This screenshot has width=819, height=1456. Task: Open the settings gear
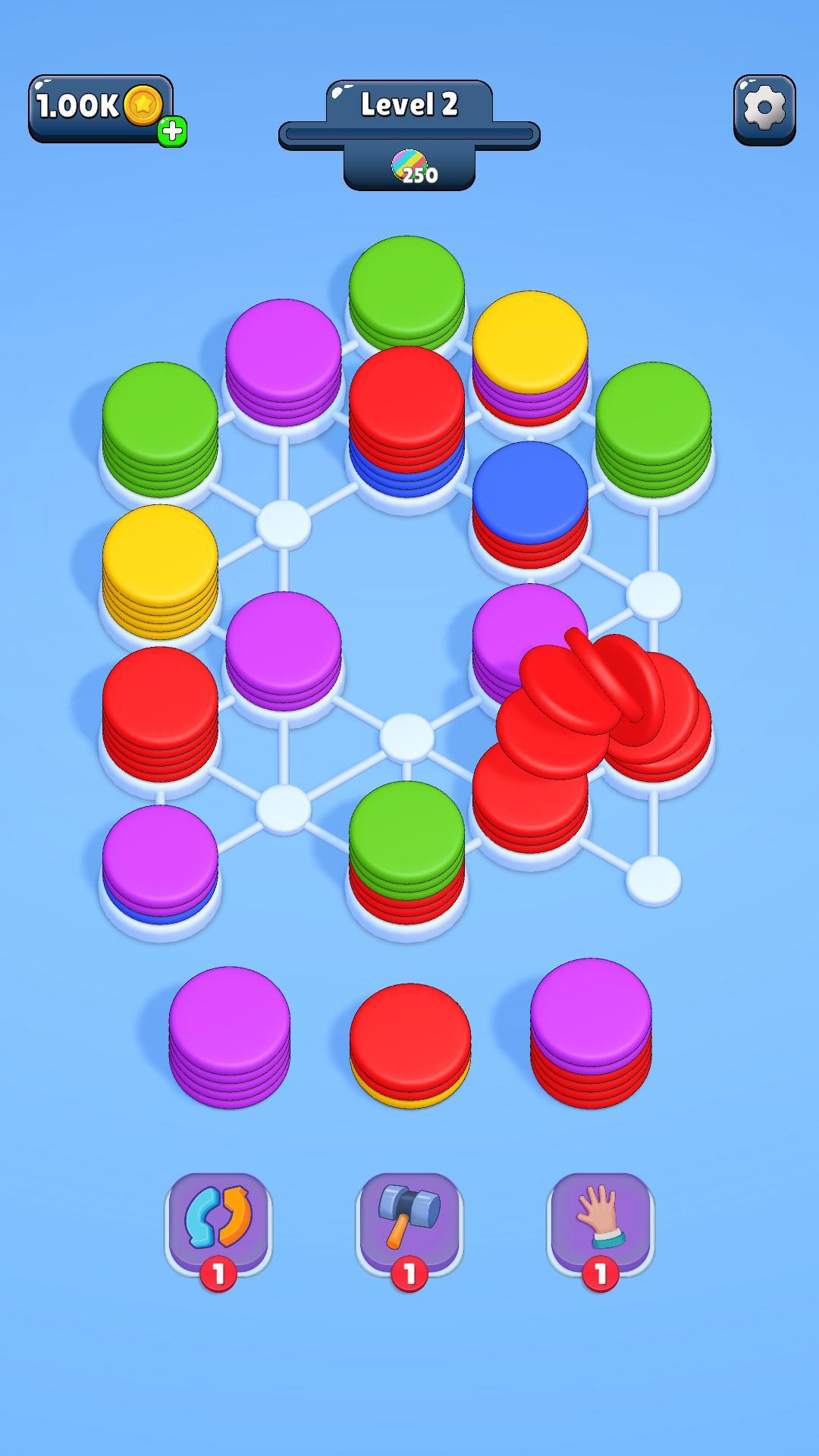point(764,109)
